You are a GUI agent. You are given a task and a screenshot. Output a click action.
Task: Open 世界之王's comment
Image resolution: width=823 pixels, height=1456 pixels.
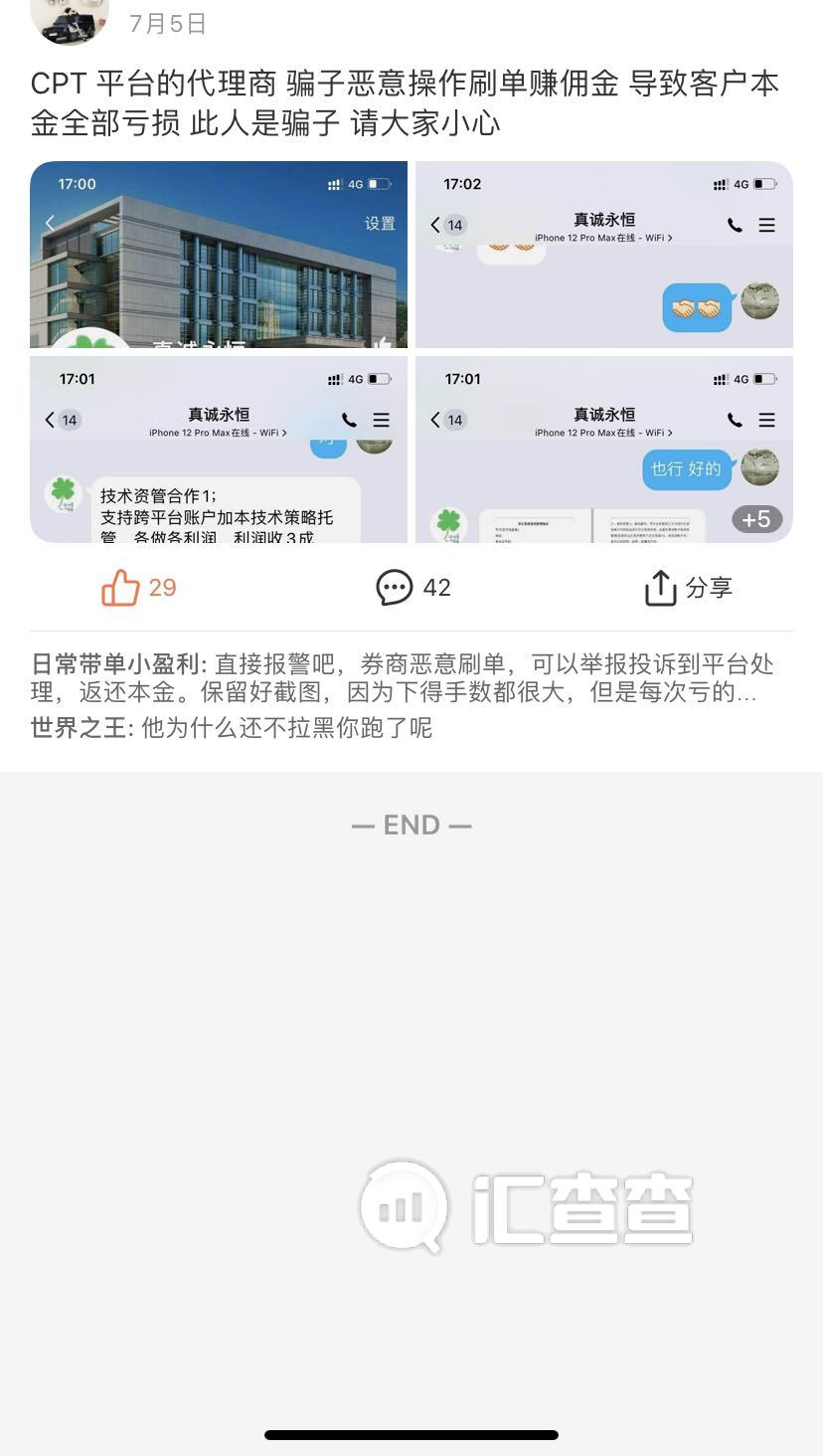coord(232,728)
